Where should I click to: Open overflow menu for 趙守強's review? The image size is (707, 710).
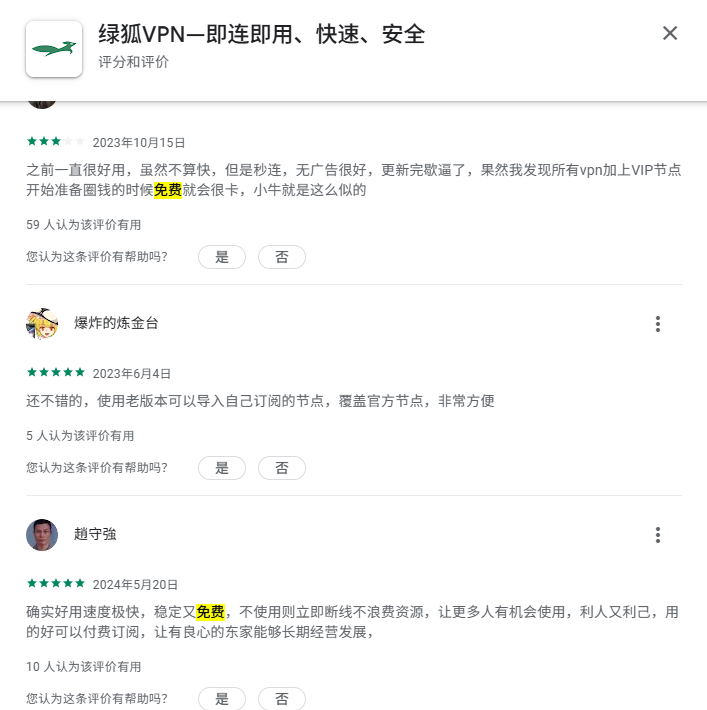pyautogui.click(x=658, y=535)
